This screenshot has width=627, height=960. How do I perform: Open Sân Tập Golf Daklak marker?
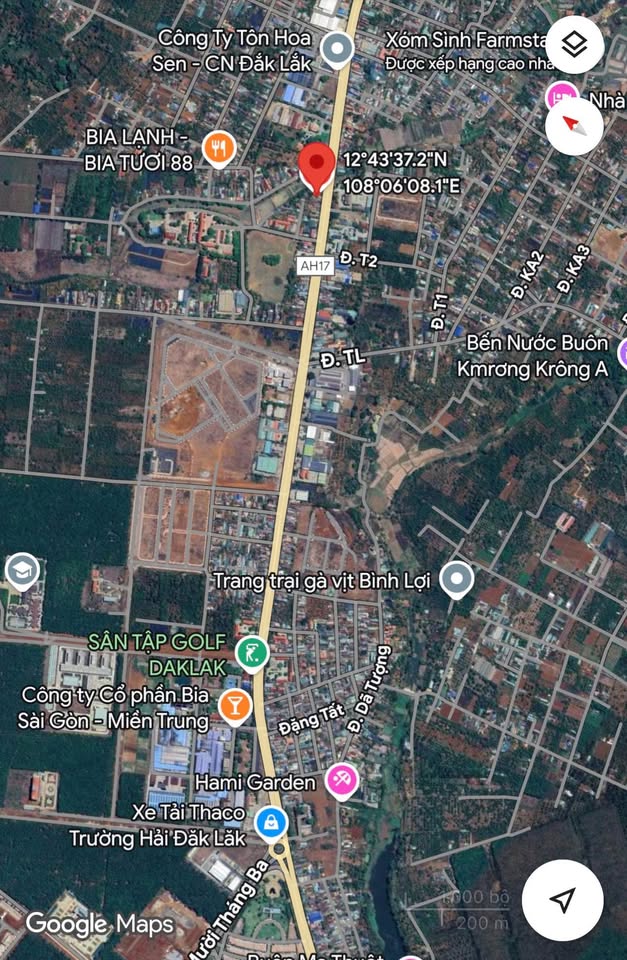tap(251, 654)
